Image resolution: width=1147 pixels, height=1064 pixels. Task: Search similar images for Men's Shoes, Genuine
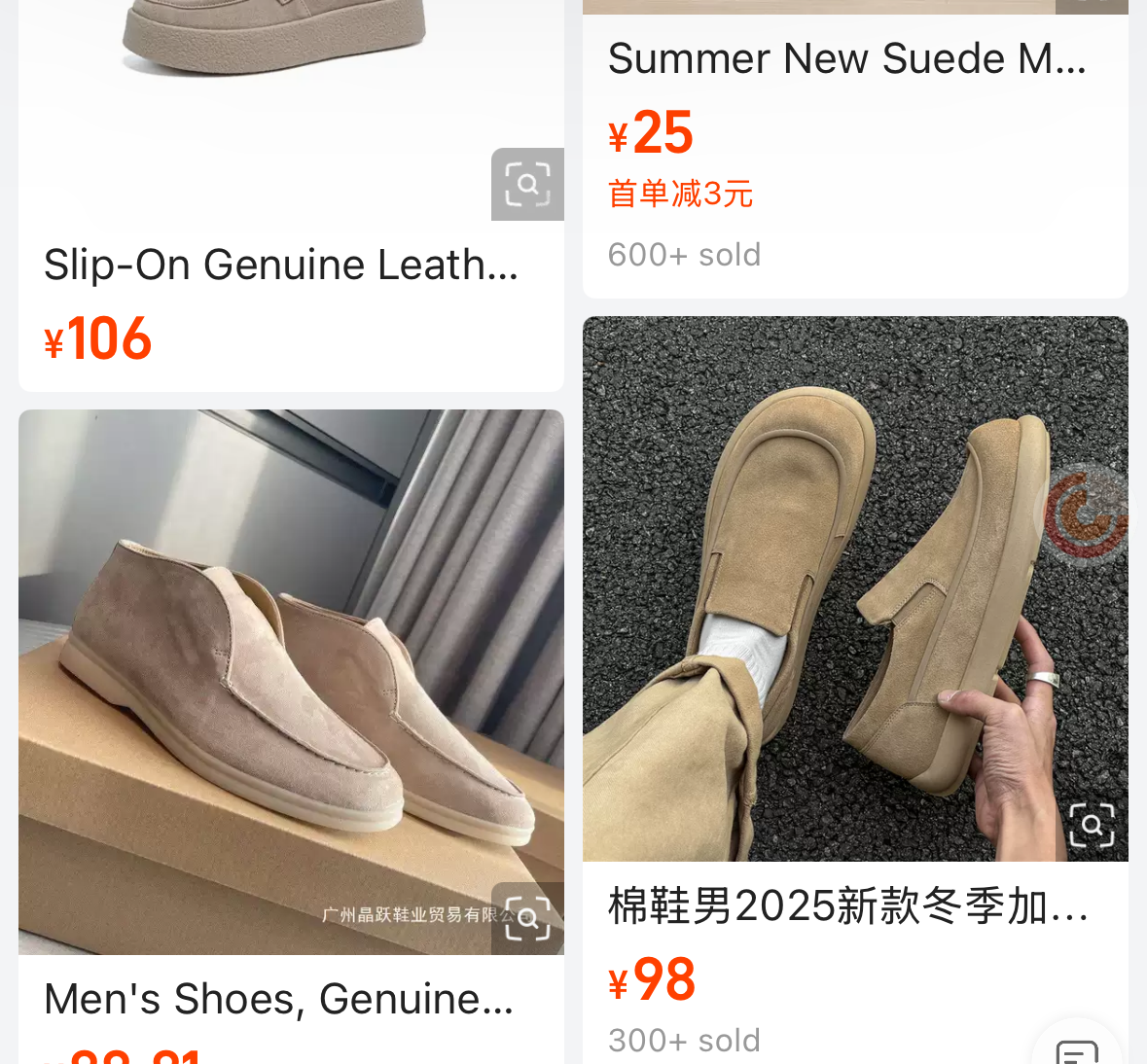point(527,918)
